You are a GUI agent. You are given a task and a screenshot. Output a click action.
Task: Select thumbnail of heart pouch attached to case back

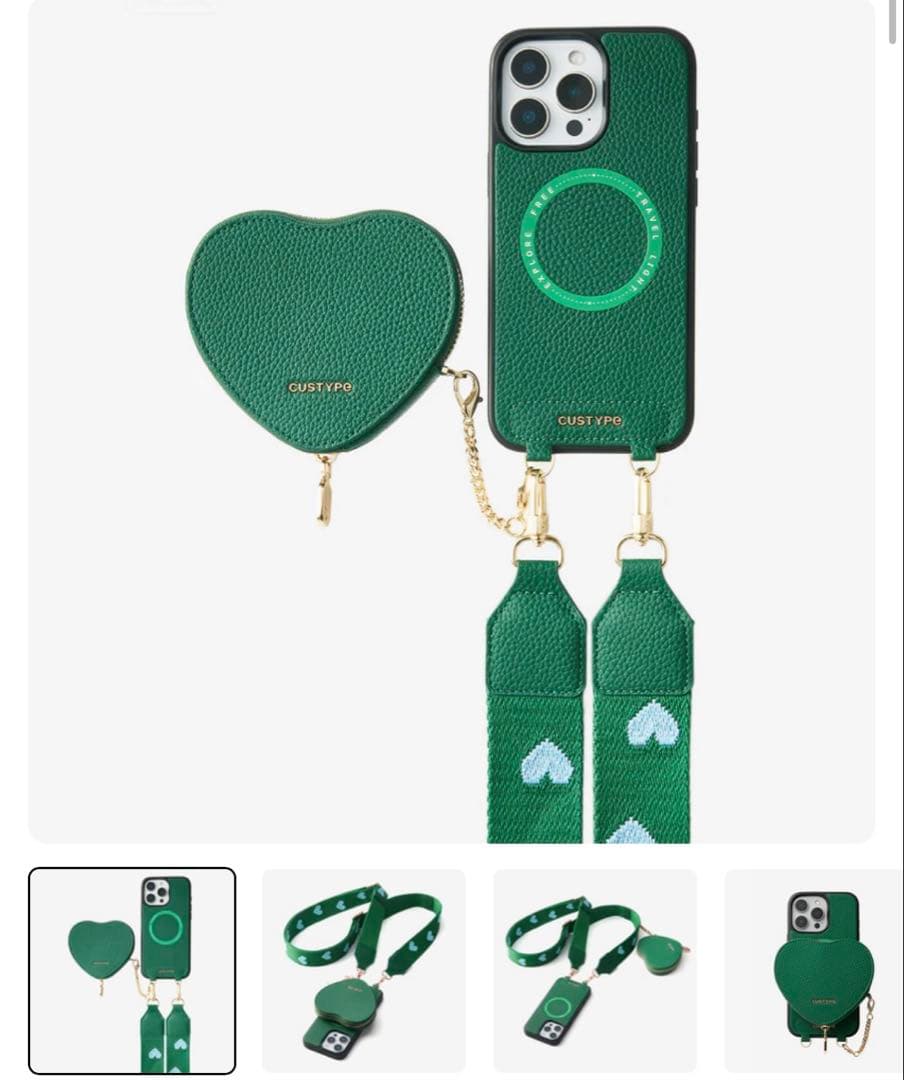pos(815,970)
